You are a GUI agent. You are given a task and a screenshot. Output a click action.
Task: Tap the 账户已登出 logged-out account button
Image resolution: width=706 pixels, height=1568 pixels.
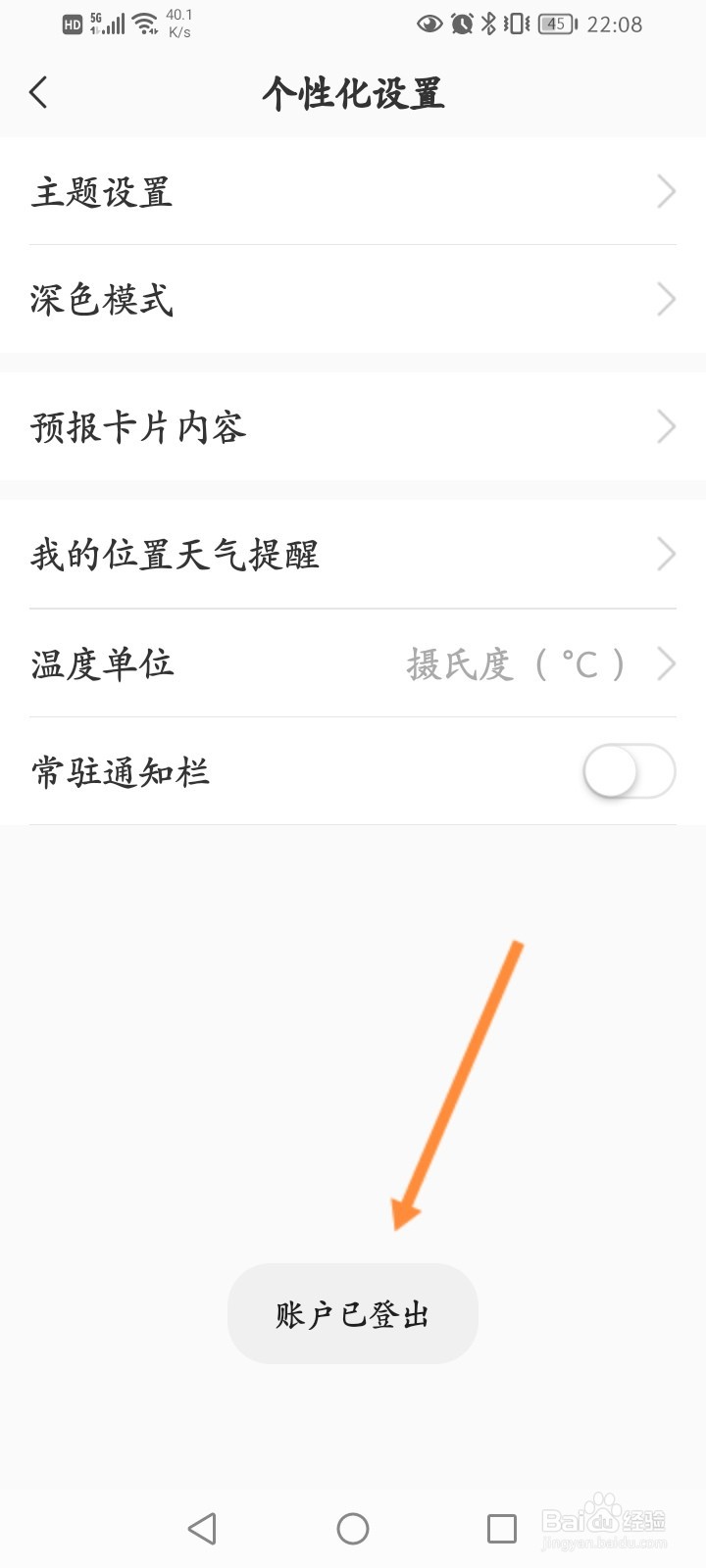pos(353,1314)
